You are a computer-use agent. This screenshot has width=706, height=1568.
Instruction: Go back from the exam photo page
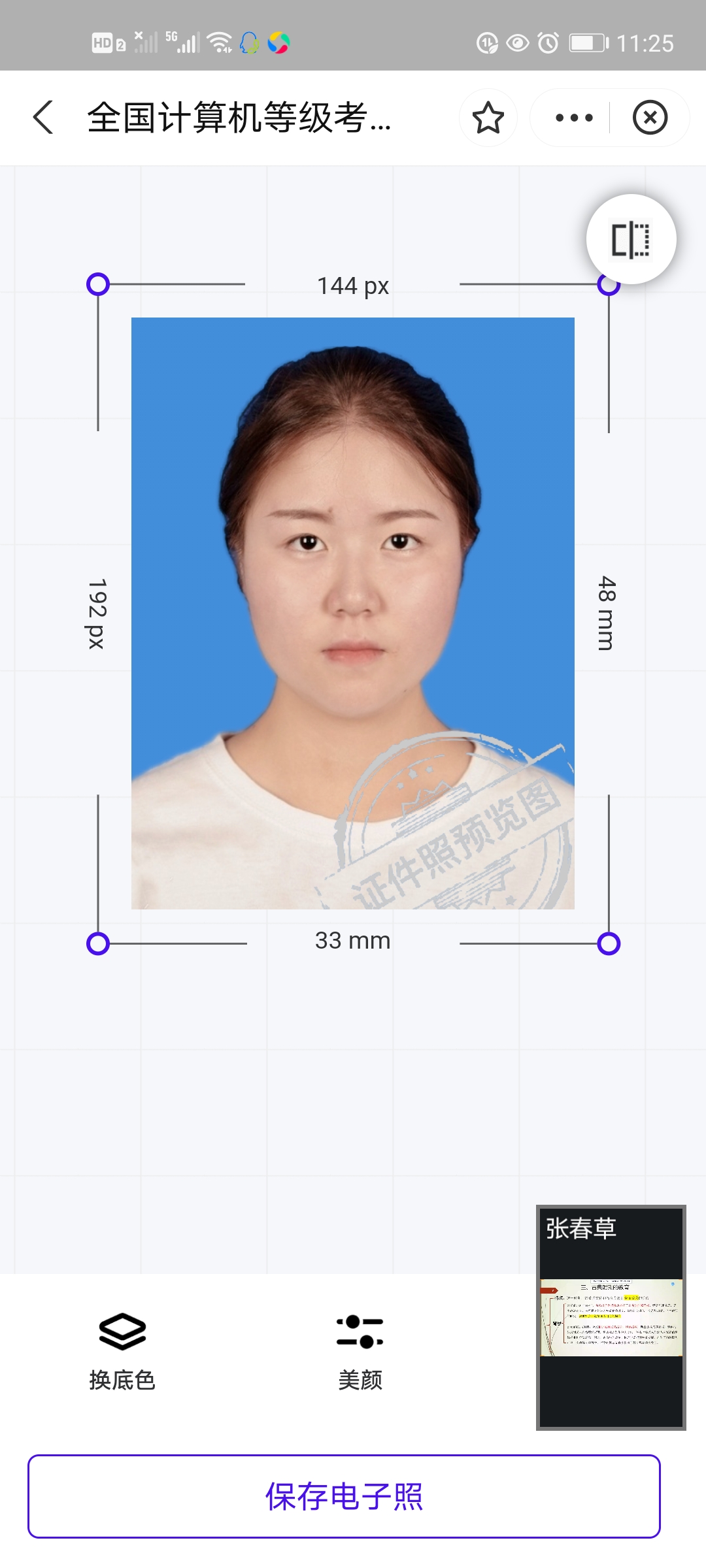[x=44, y=118]
